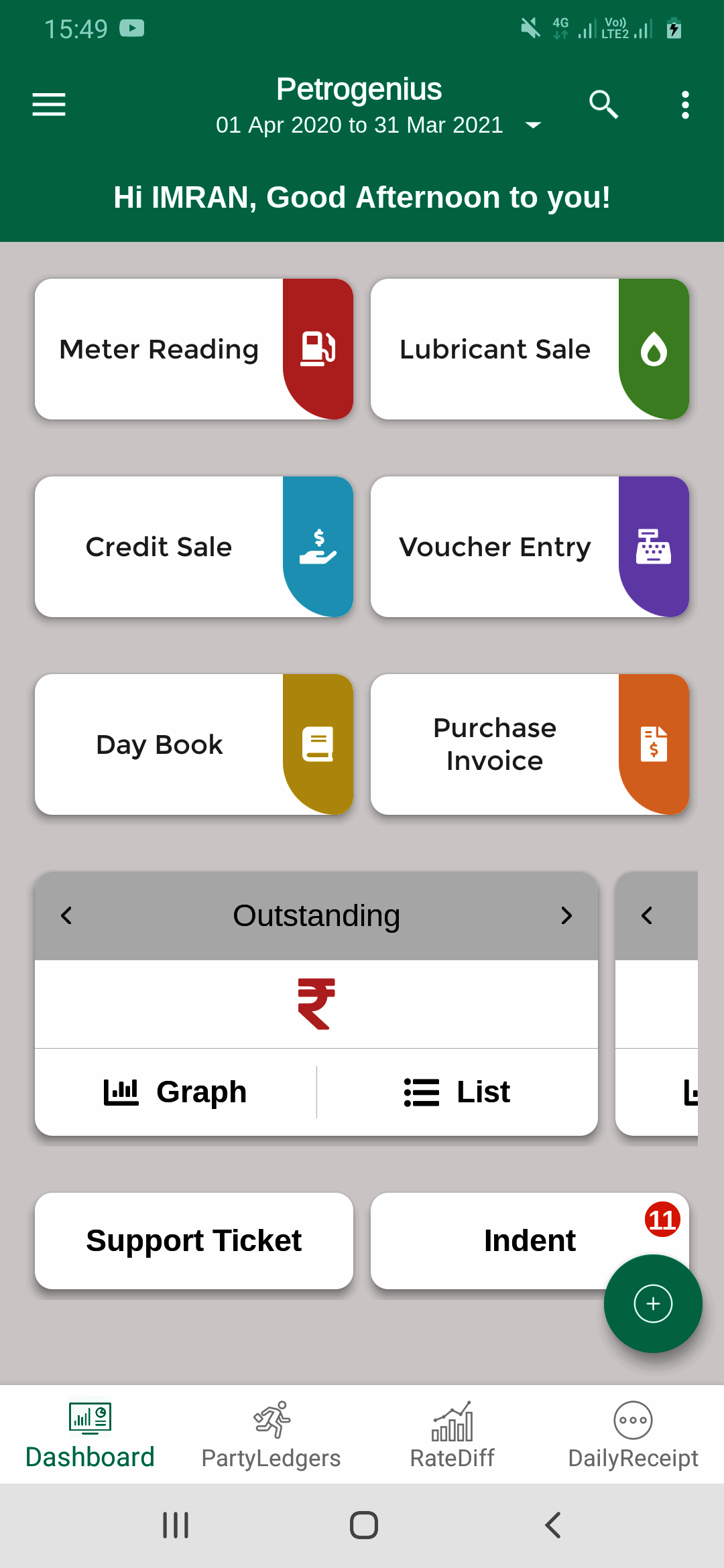Screen dimensions: 724x1568
Task: View Outstanding as Graph
Action: [176, 1092]
